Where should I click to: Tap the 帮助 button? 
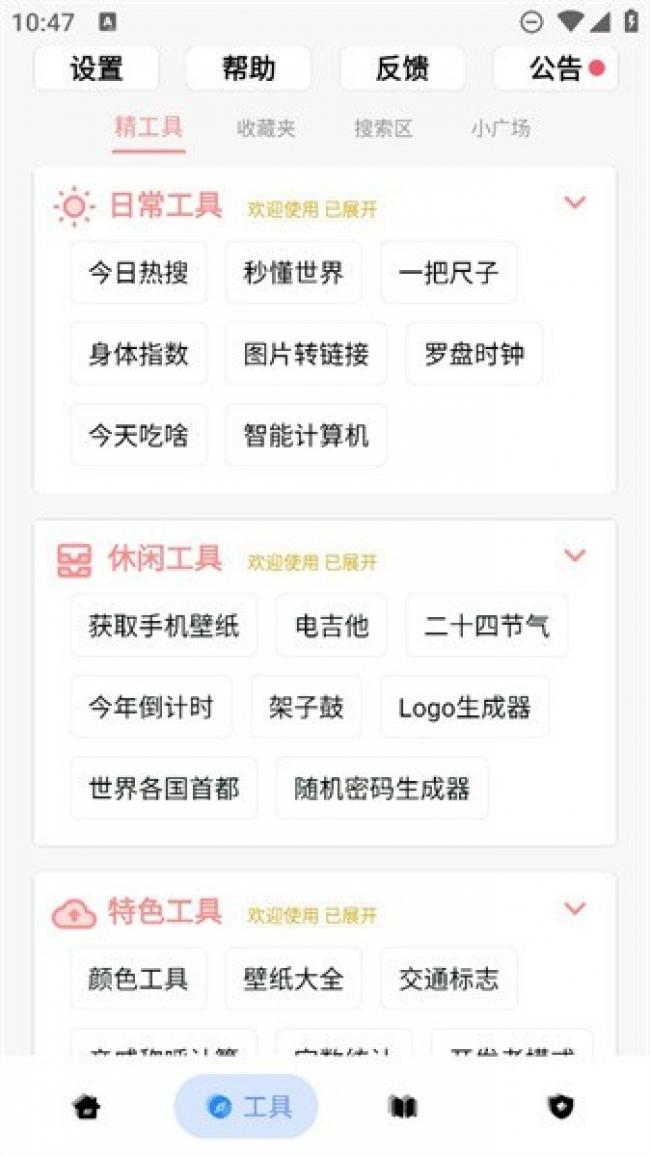(249, 69)
